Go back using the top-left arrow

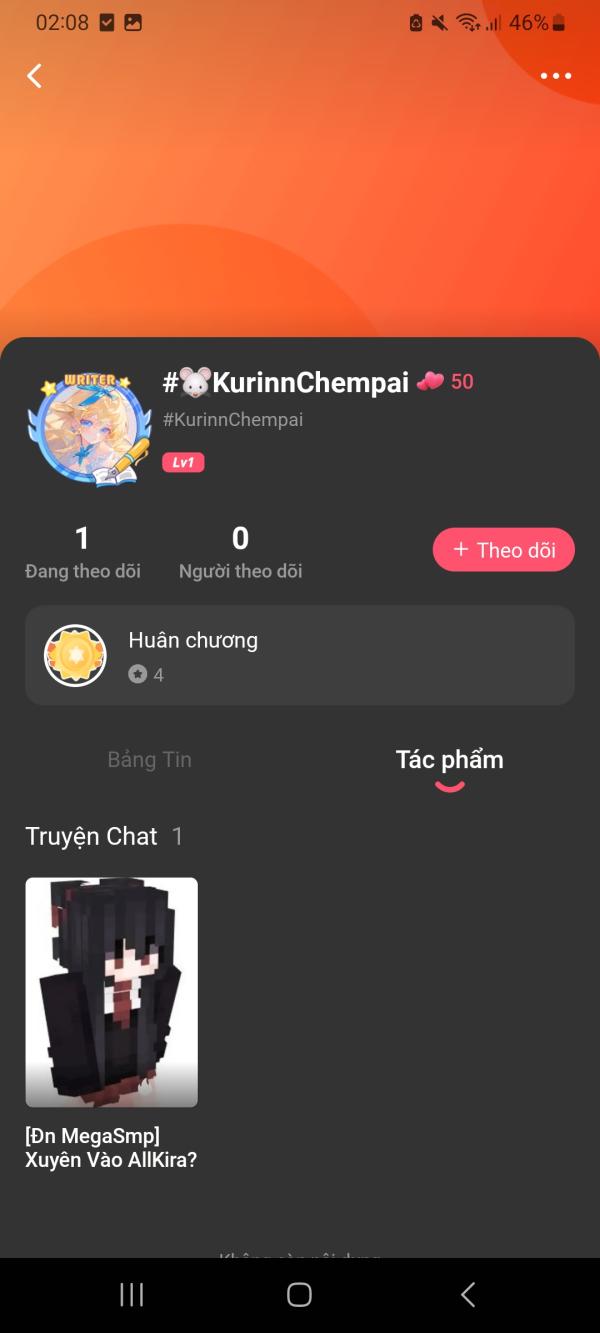pyautogui.click(x=34, y=76)
